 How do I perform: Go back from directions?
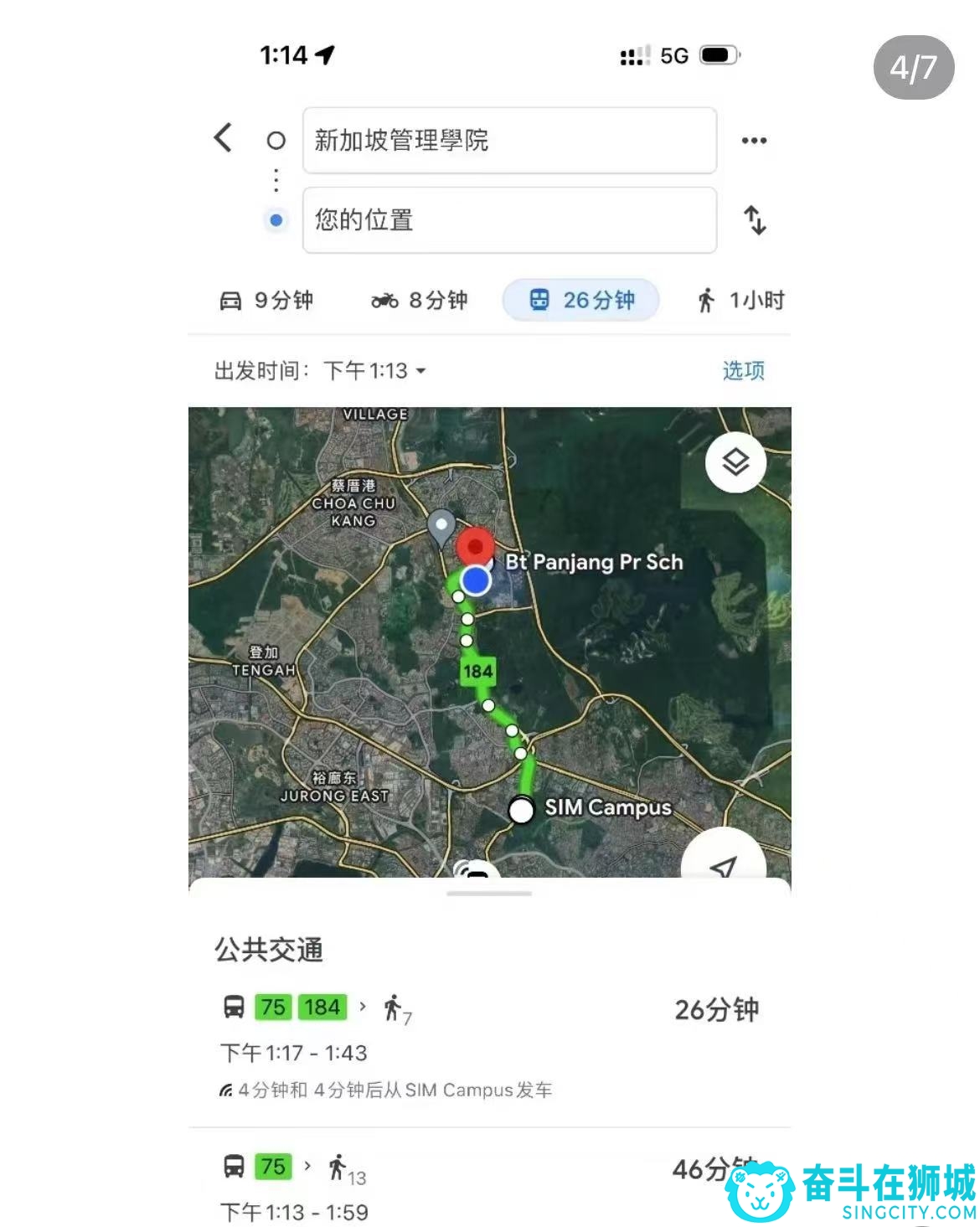tap(223, 137)
